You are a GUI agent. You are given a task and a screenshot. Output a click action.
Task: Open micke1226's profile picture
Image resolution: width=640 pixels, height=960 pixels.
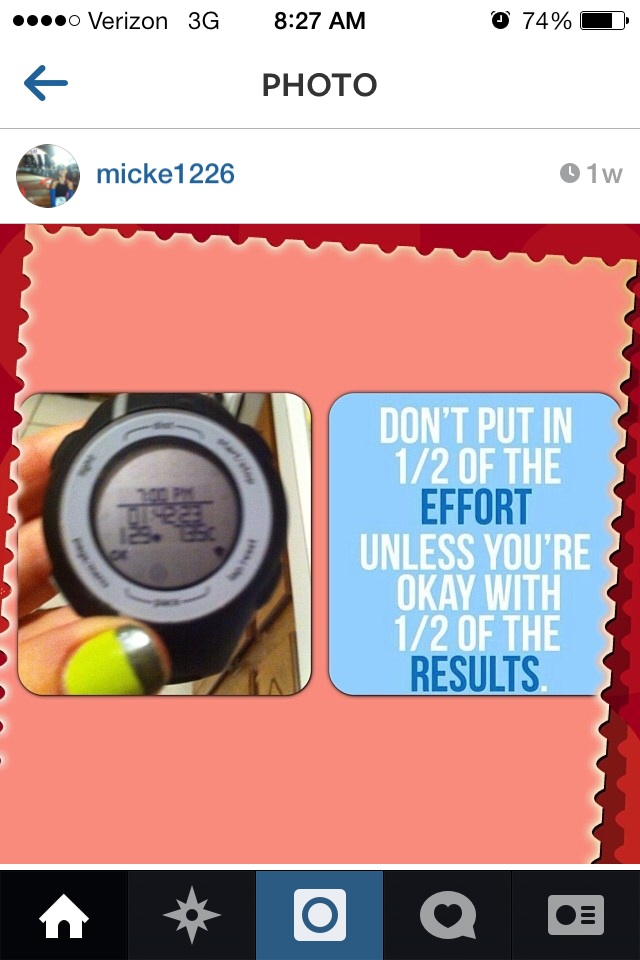coord(48,175)
